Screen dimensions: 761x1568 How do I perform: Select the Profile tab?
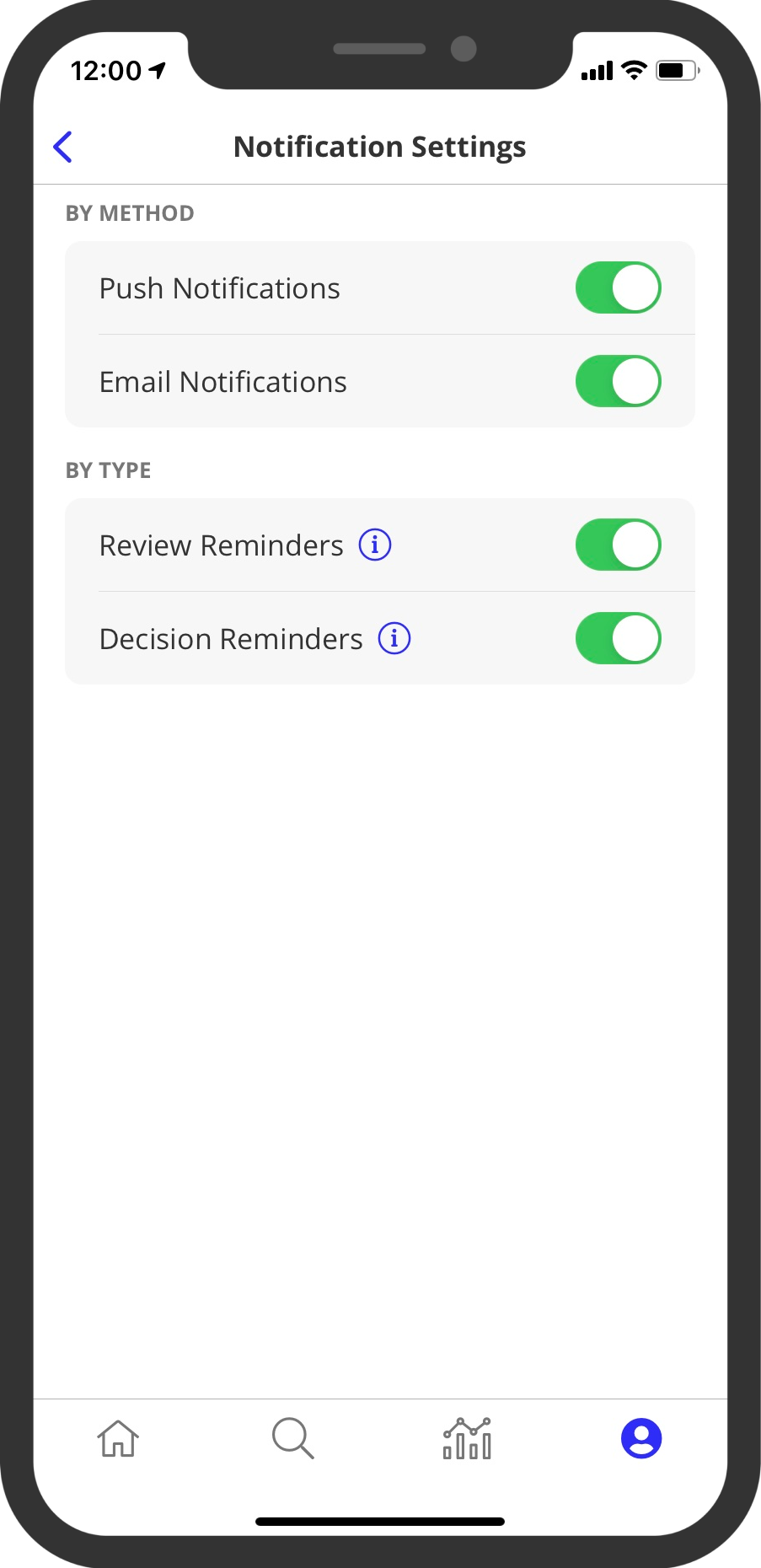(x=641, y=1438)
